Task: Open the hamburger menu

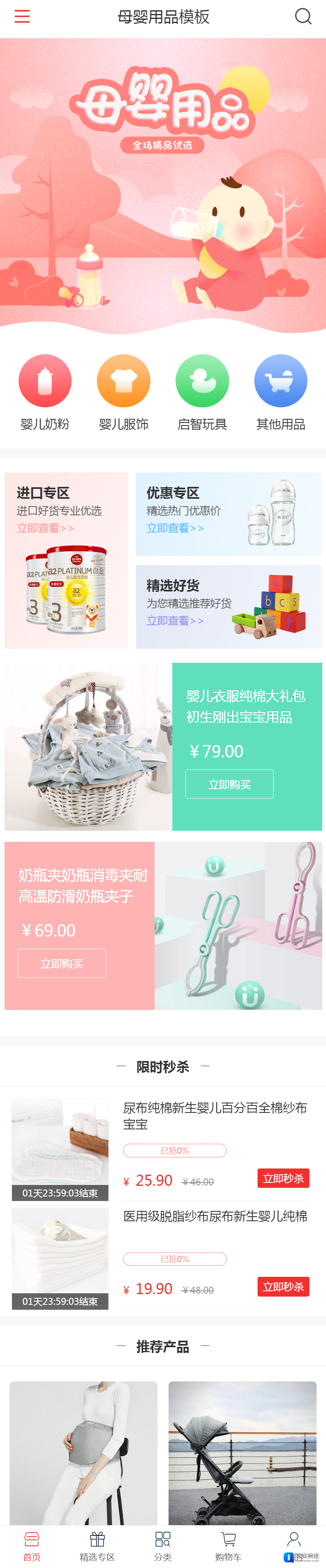Action: coord(22,16)
